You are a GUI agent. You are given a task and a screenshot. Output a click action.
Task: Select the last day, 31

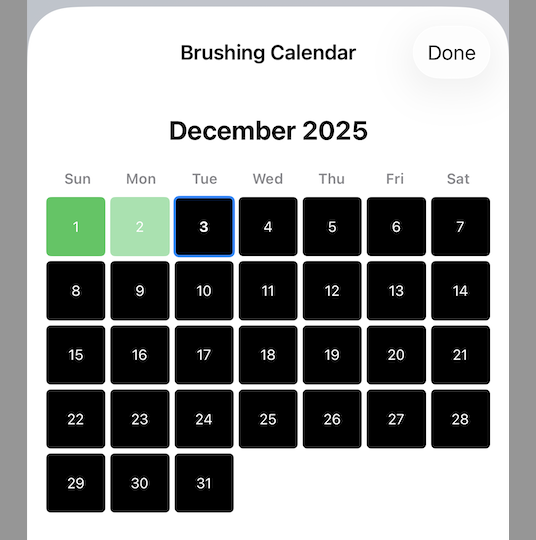click(x=204, y=483)
